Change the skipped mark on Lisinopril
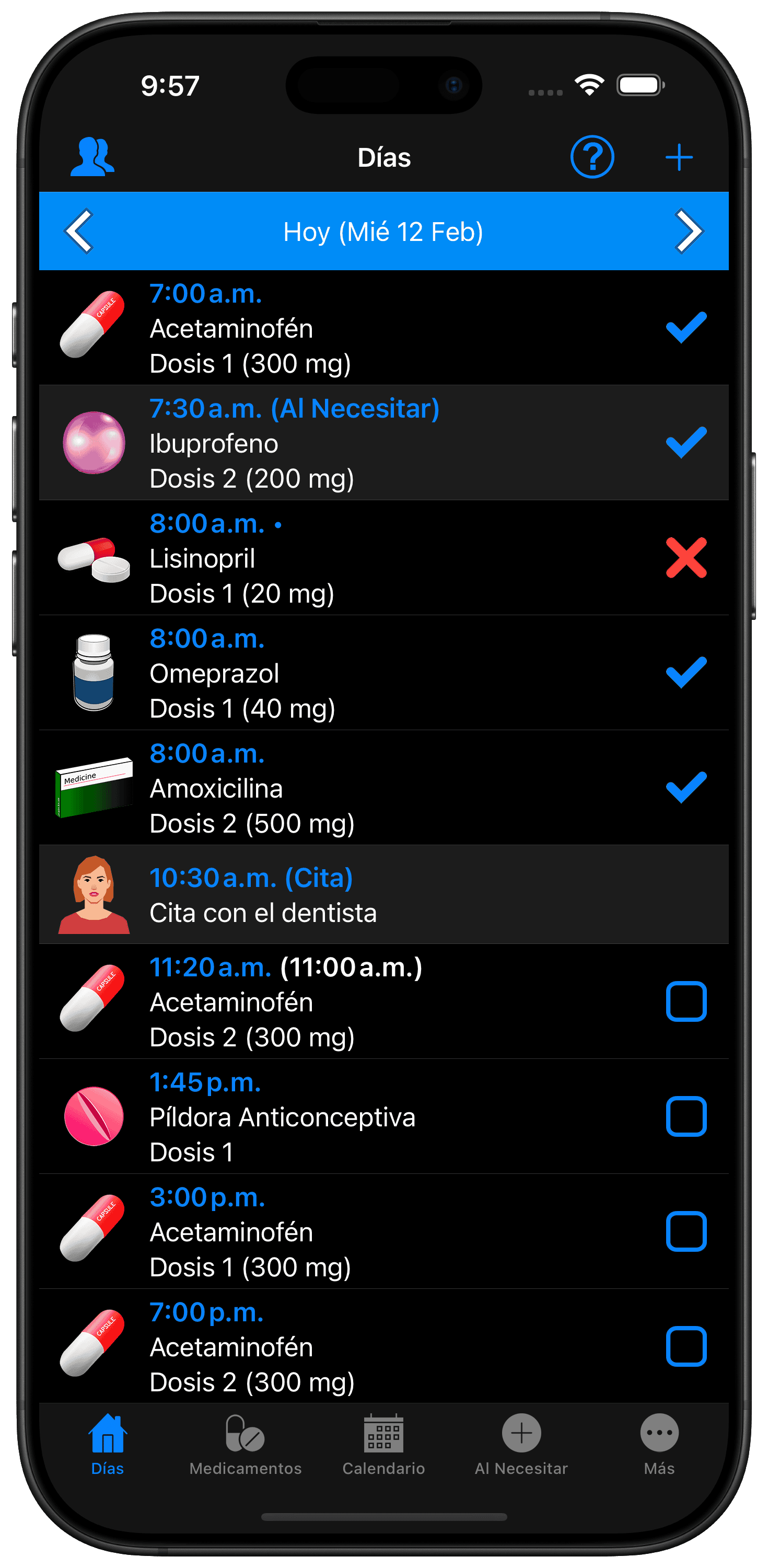Image resolution: width=768 pixels, height=1568 pixels. pos(686,558)
